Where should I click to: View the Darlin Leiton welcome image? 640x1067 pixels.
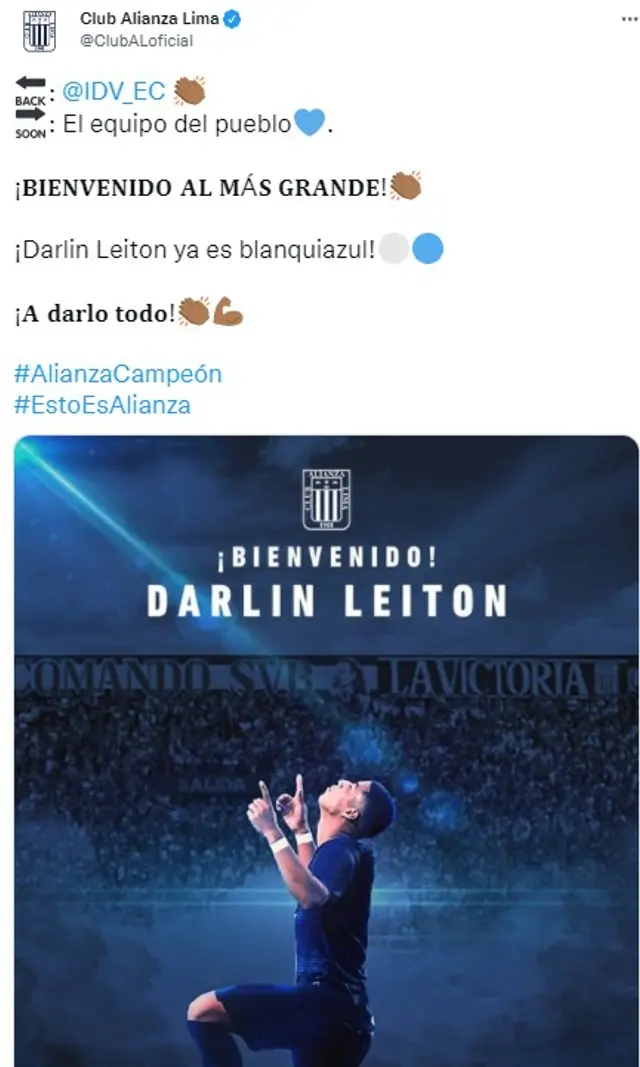326,750
